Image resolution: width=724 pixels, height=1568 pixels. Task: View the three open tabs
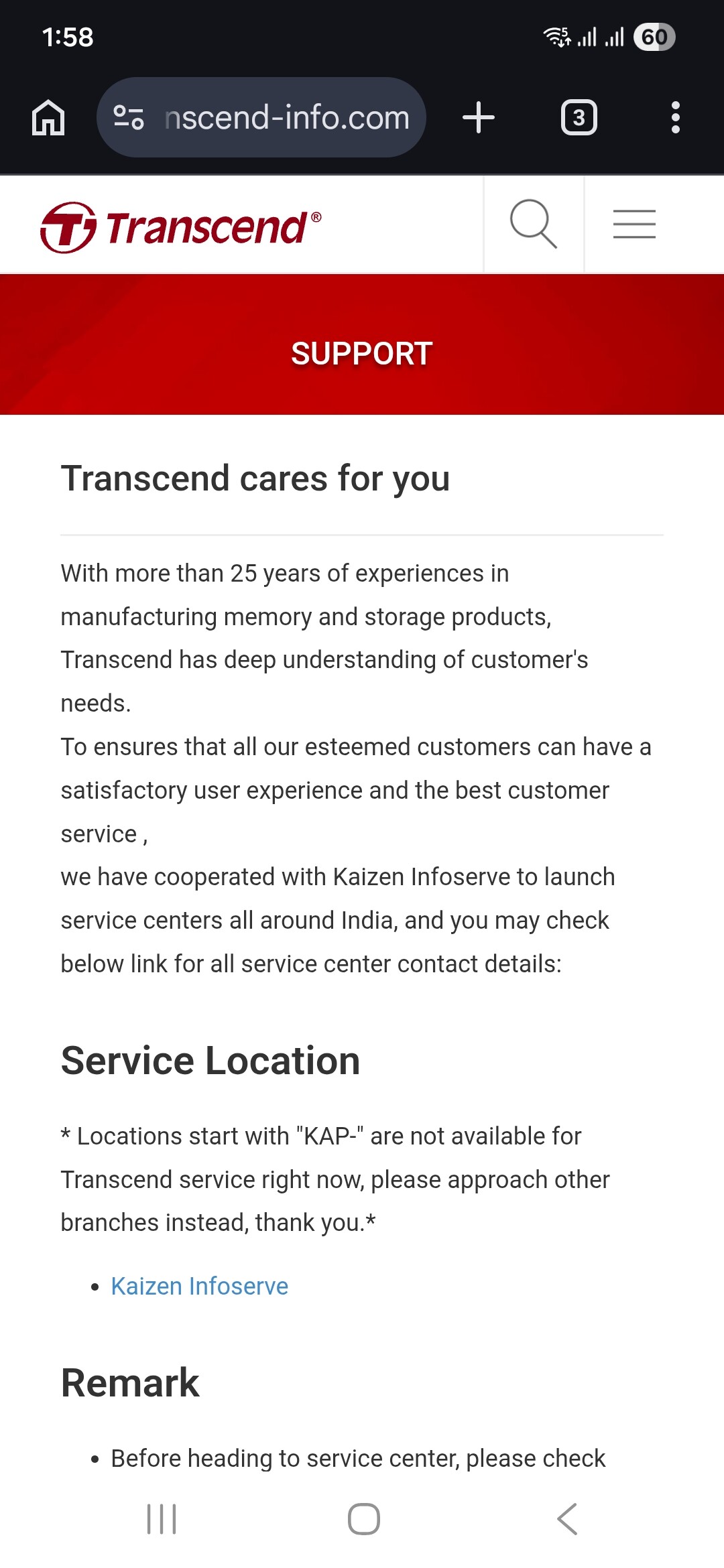pyautogui.click(x=579, y=118)
